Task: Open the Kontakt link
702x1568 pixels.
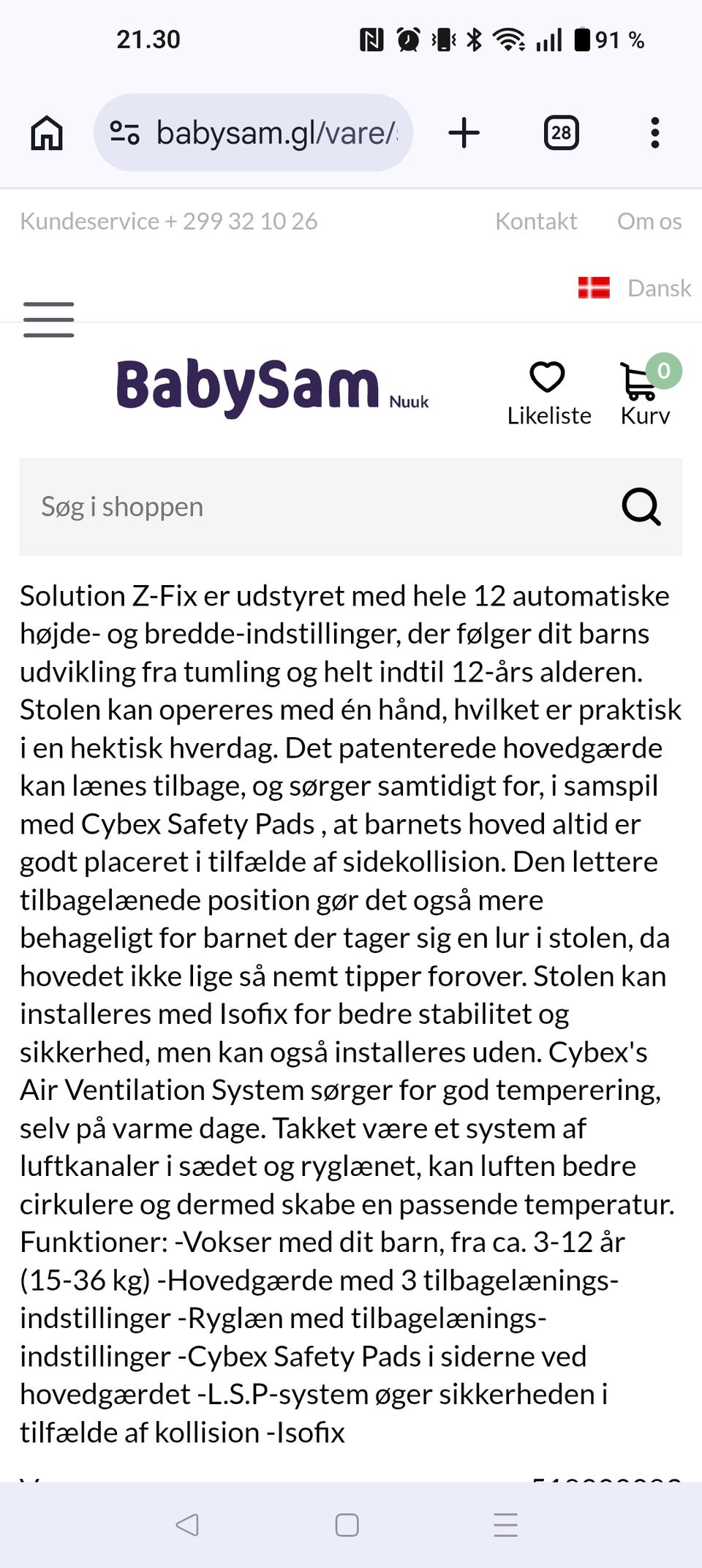Action: point(536,221)
